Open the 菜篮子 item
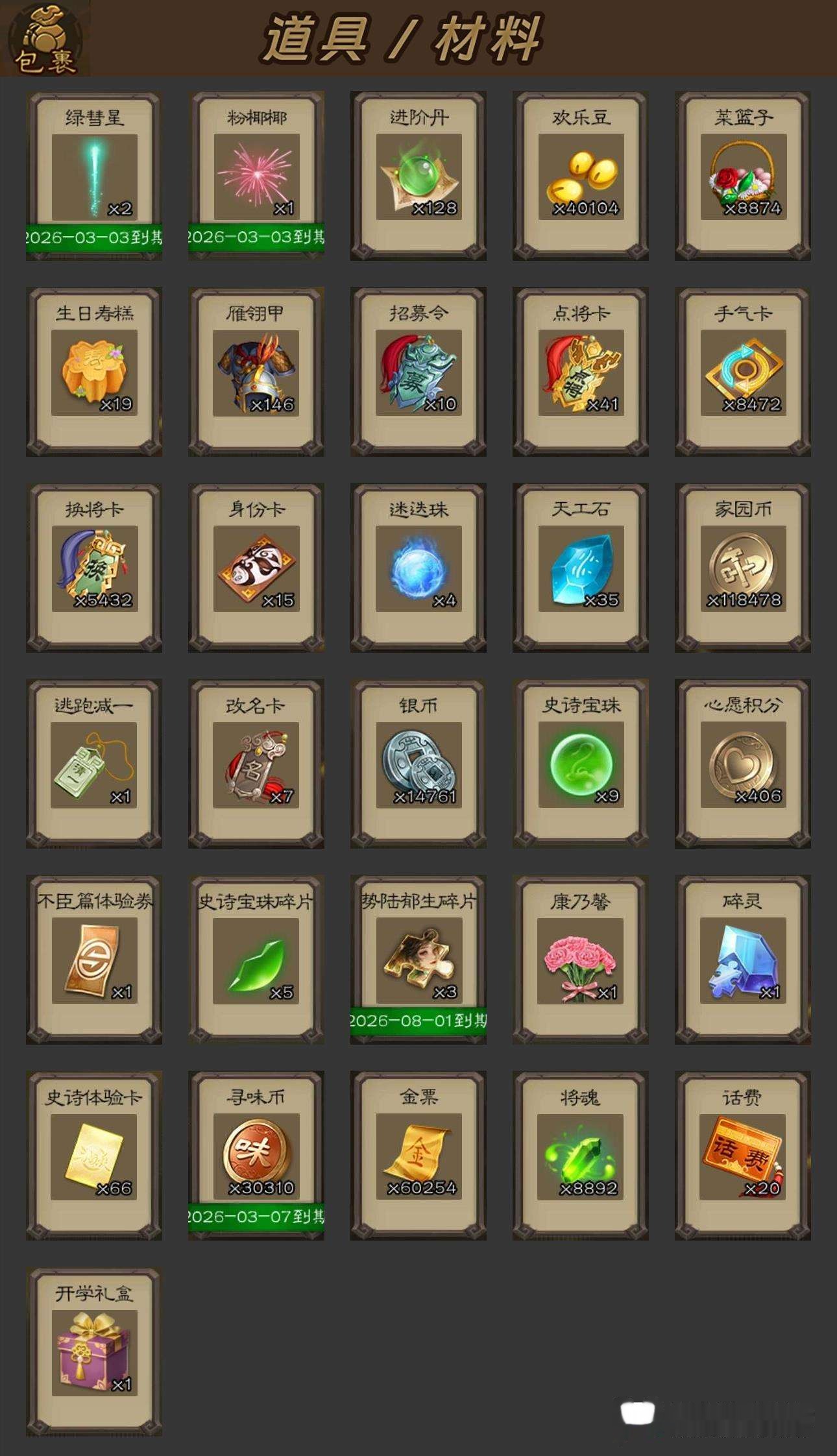This screenshot has width=837, height=1456. click(x=743, y=176)
